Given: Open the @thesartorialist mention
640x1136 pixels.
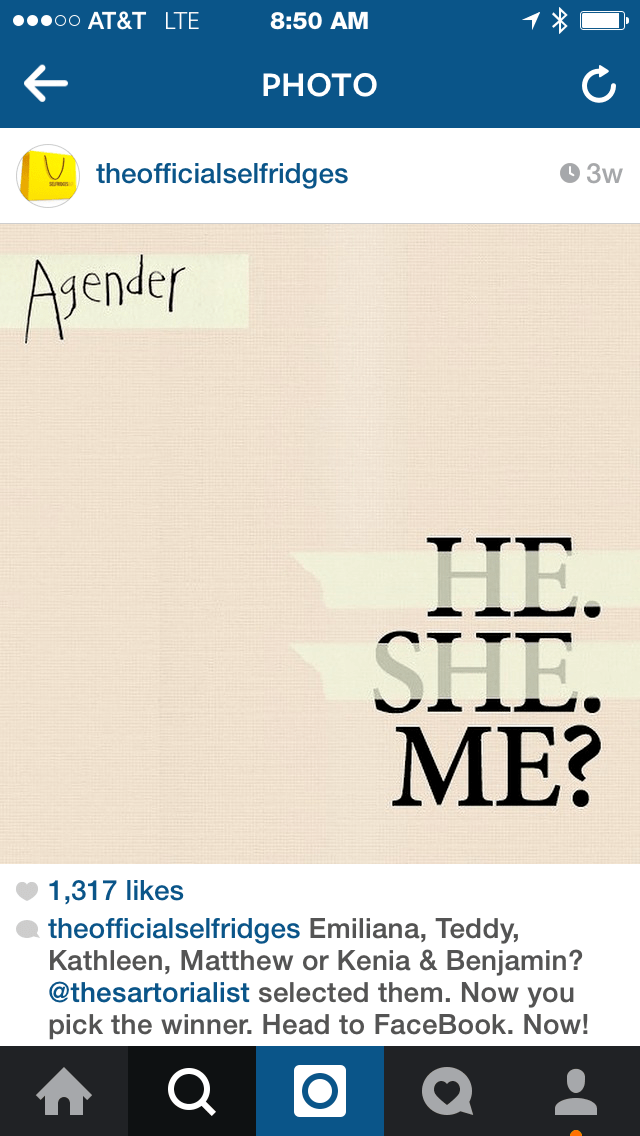Looking at the screenshot, I should [149, 993].
